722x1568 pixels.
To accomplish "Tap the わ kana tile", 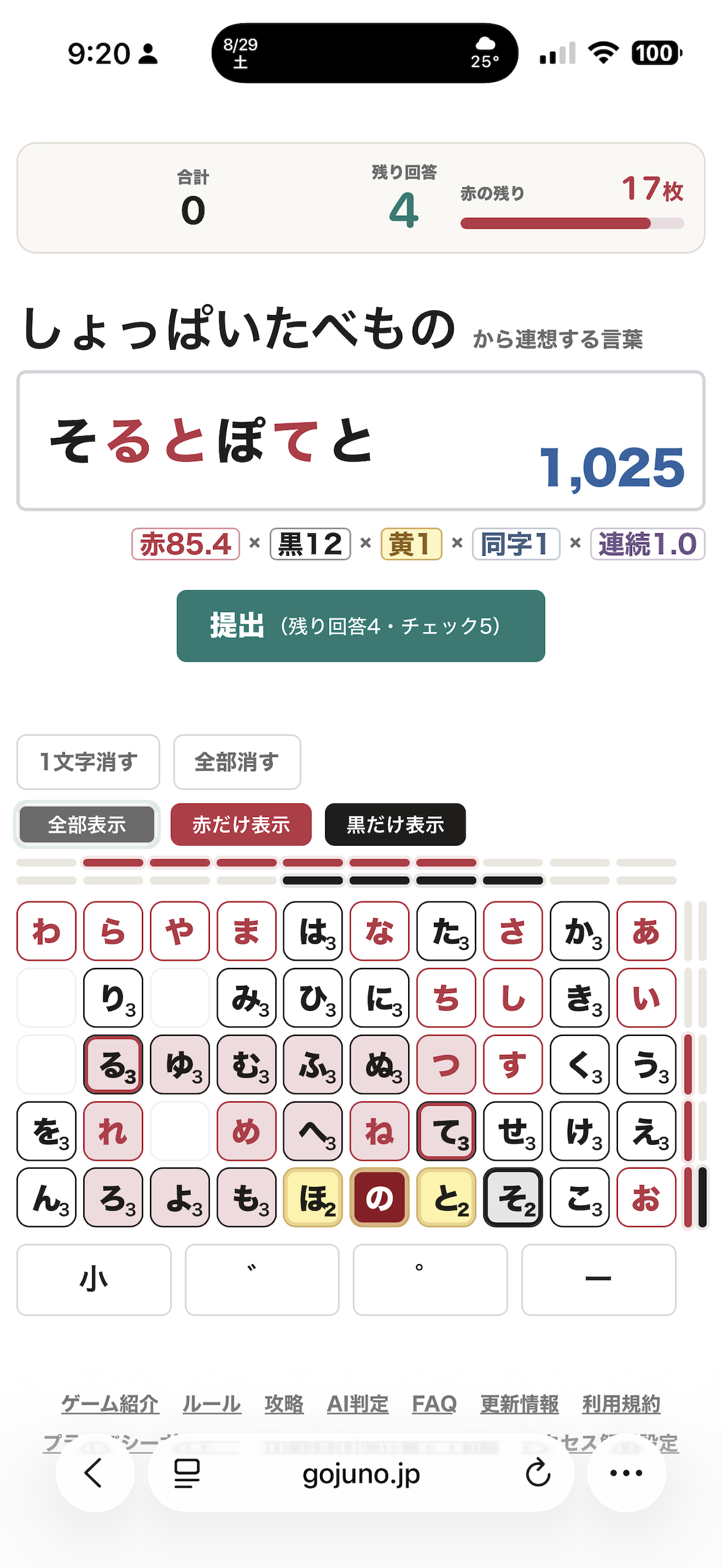I will click(x=47, y=931).
